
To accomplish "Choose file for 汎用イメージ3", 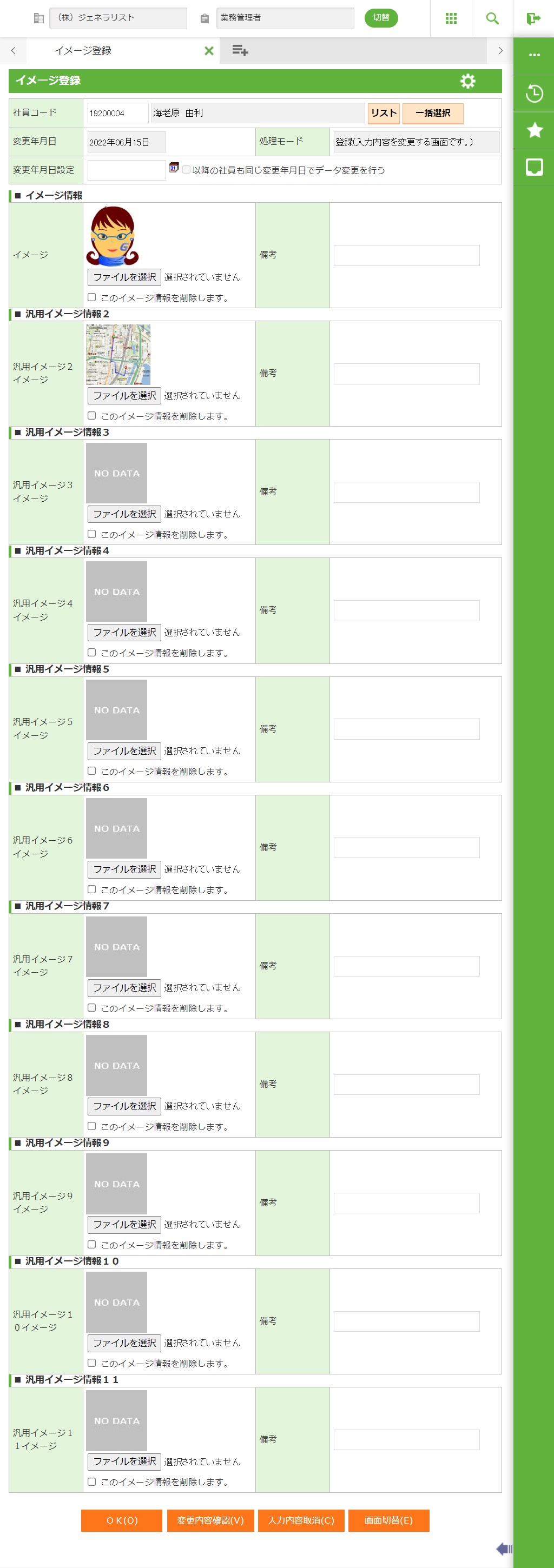I will point(124,514).
